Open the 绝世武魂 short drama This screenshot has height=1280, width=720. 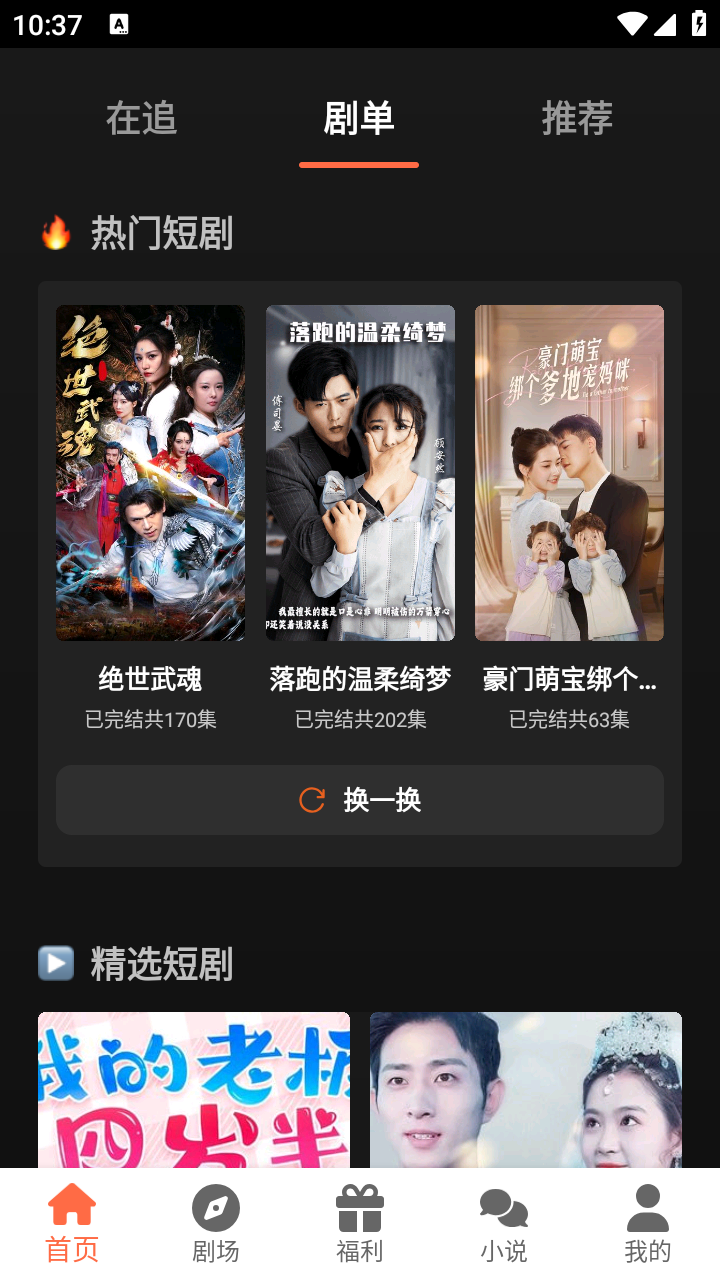(150, 473)
